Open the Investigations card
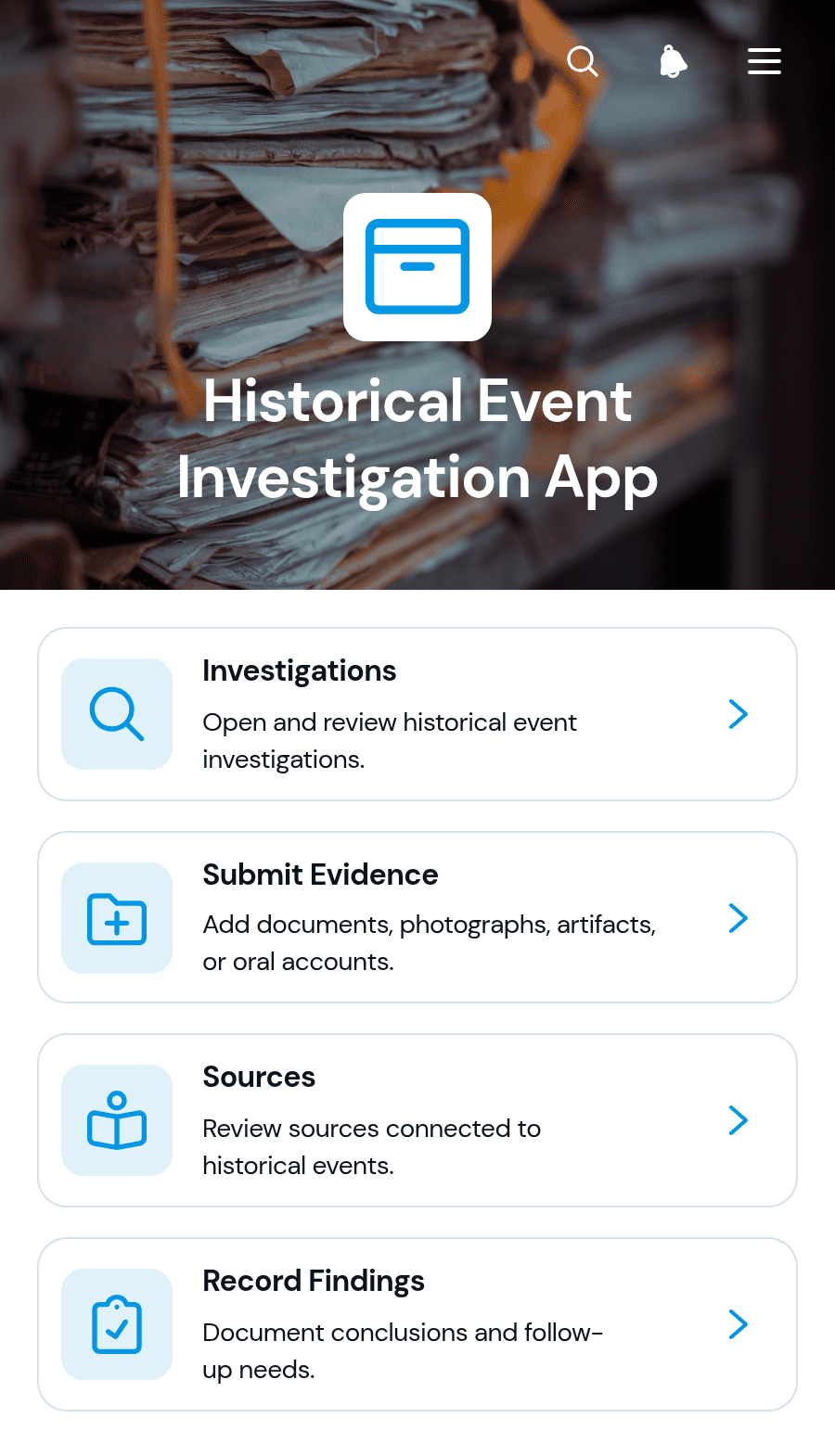The height and width of the screenshot is (1456, 835). point(417,714)
